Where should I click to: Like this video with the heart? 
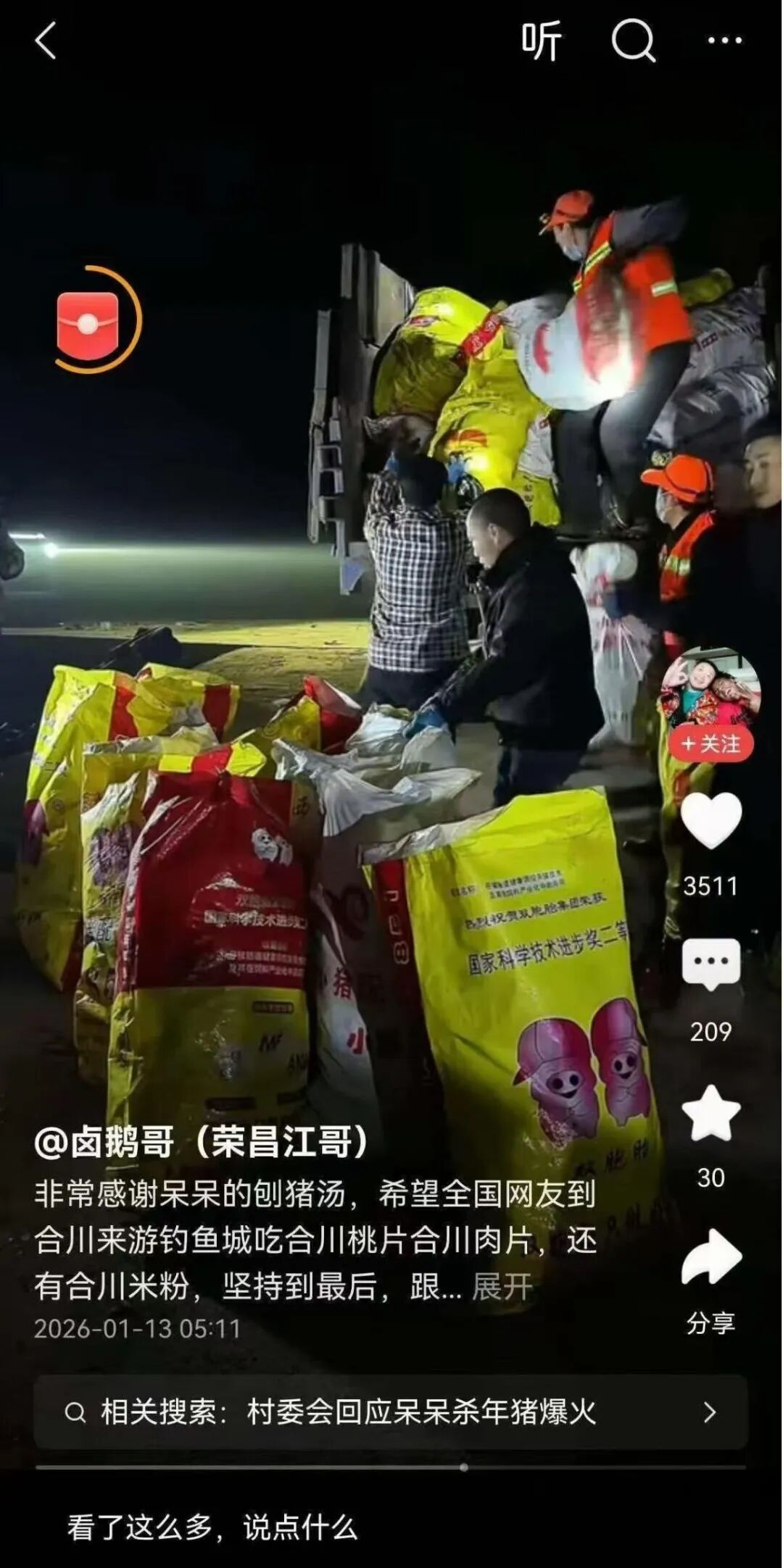(710, 820)
